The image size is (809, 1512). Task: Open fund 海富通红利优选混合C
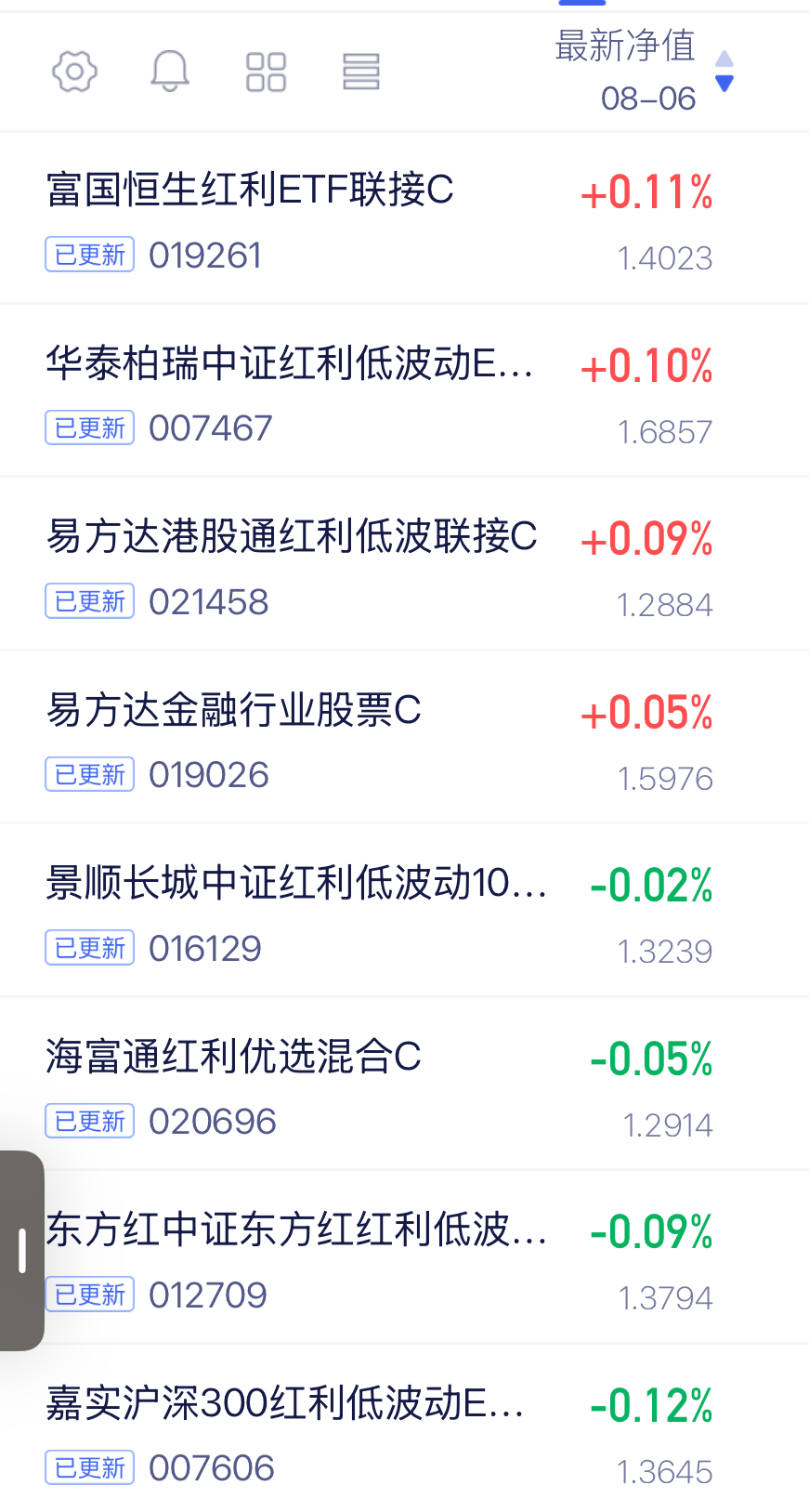coord(404,1085)
